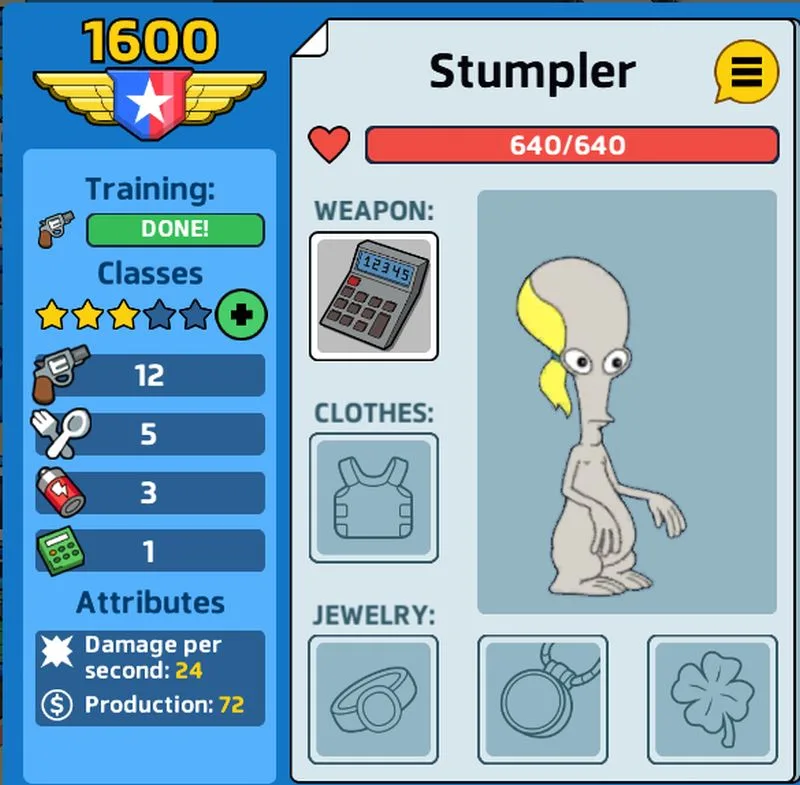Open the clover charm jewelry slot
This screenshot has height=785, width=800.
click(711, 698)
